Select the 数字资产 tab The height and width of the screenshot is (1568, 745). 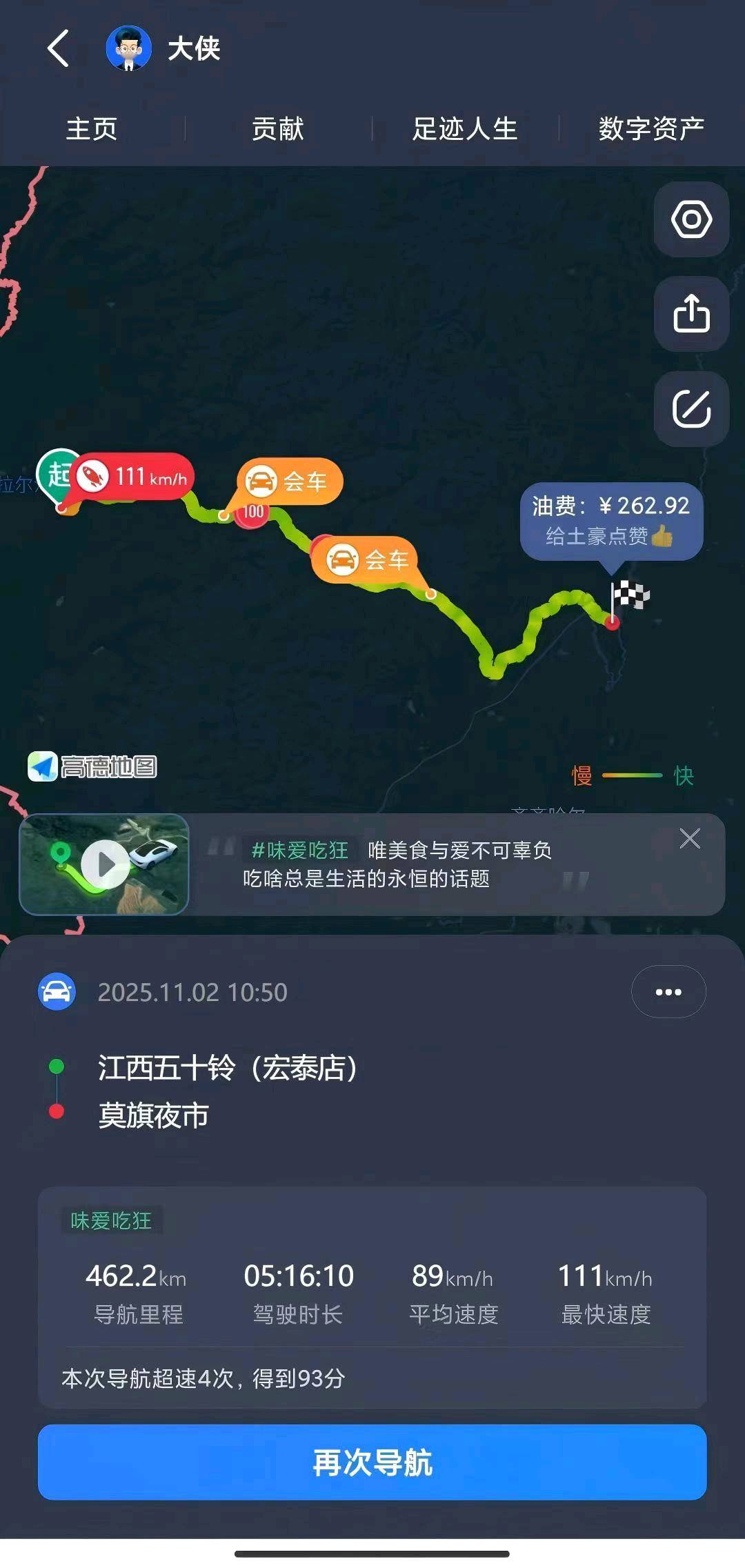pyautogui.click(x=651, y=128)
